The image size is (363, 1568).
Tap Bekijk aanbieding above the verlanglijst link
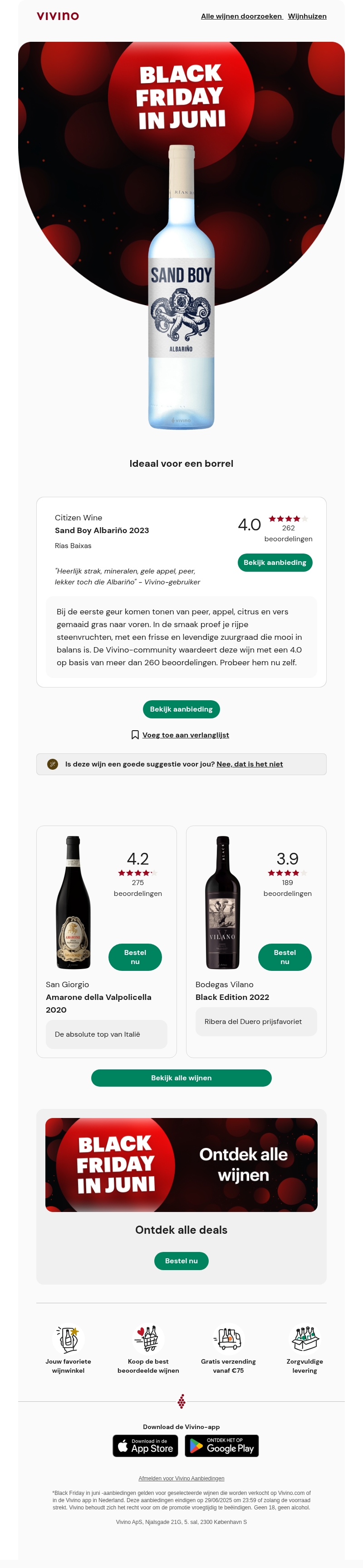click(x=181, y=709)
